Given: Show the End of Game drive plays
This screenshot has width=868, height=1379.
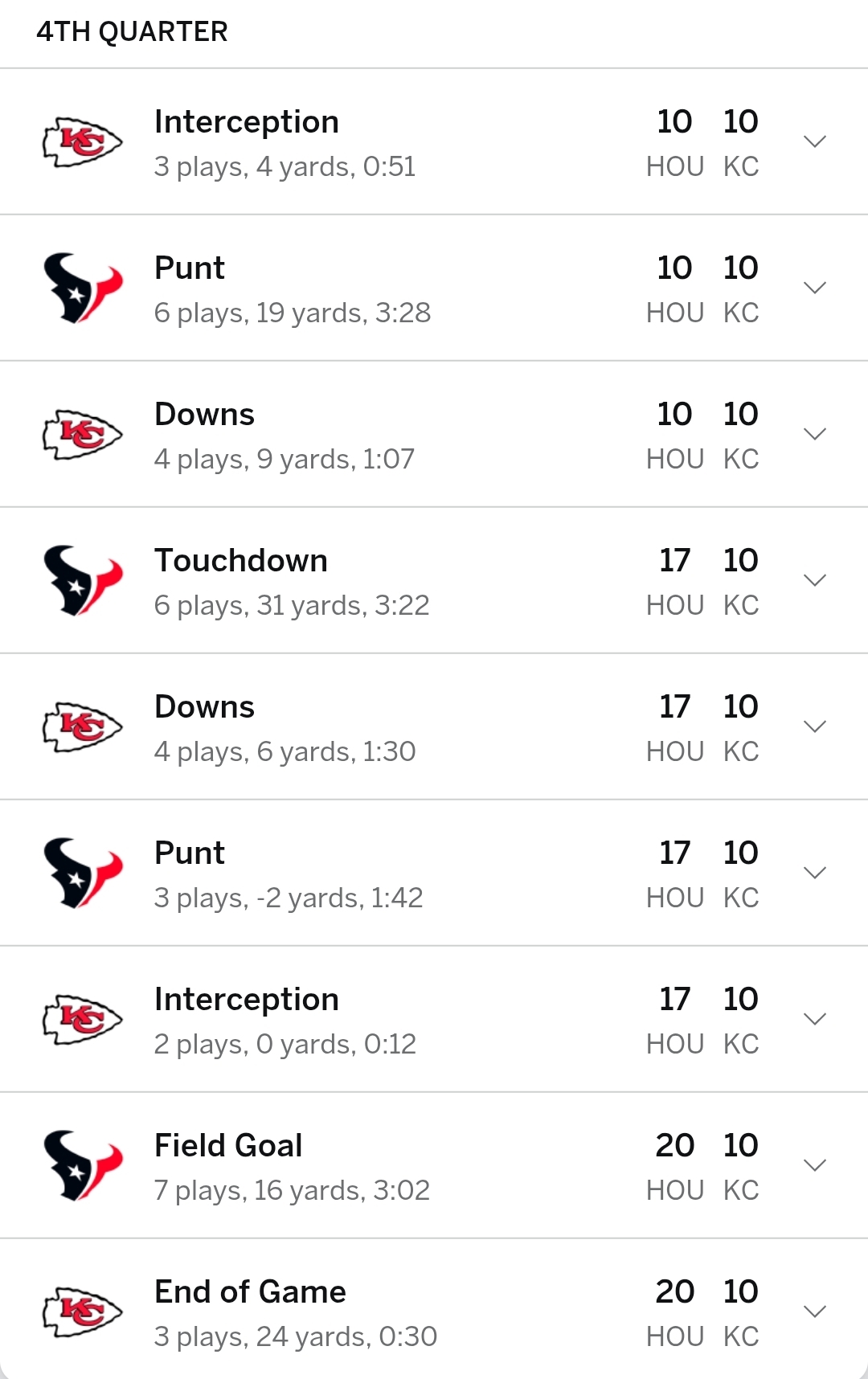Looking at the screenshot, I should [x=814, y=1312].
